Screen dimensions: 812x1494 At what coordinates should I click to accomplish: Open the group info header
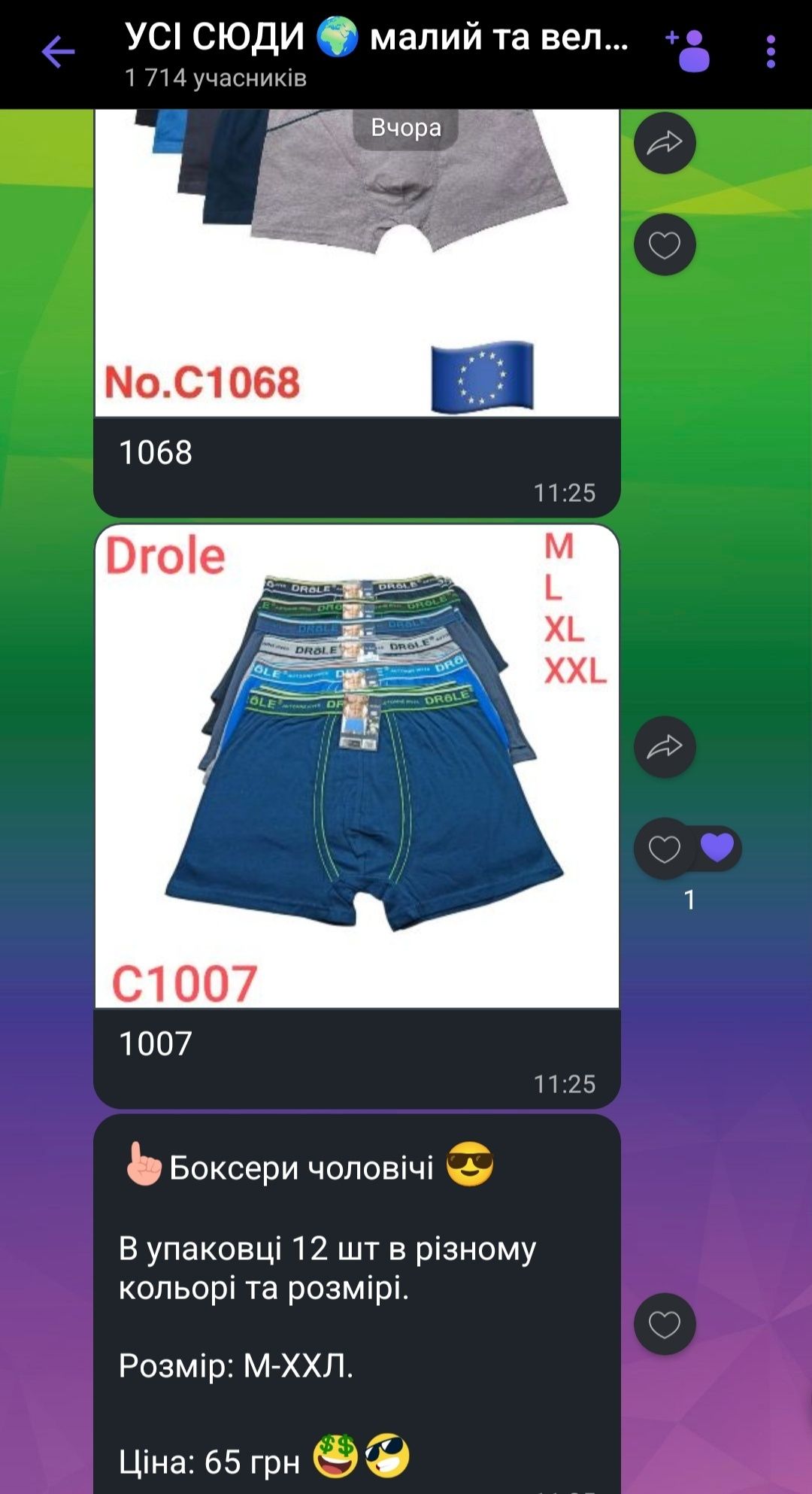coord(376,53)
